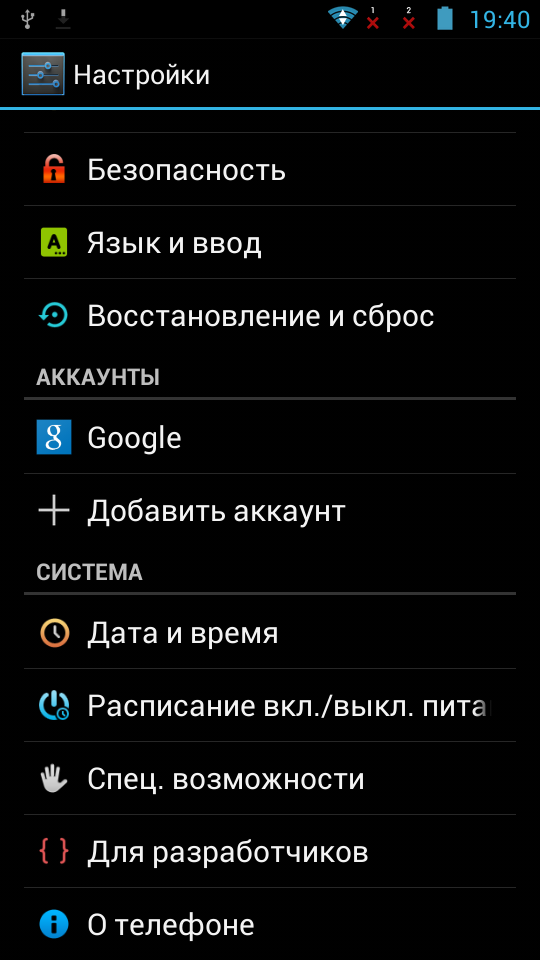The height and width of the screenshot is (960, 540).
Task: Open Расписание вкл./выкл. питания
Action: tap(270, 705)
